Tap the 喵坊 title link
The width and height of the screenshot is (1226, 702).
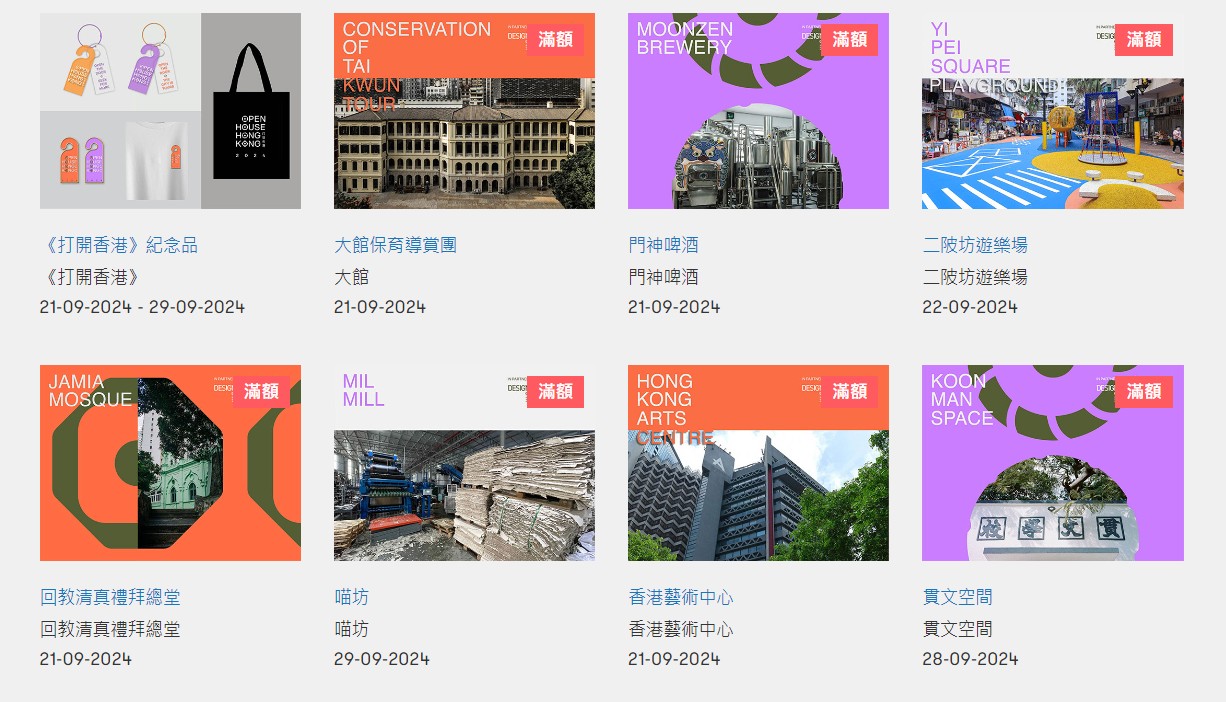pyautogui.click(x=351, y=597)
